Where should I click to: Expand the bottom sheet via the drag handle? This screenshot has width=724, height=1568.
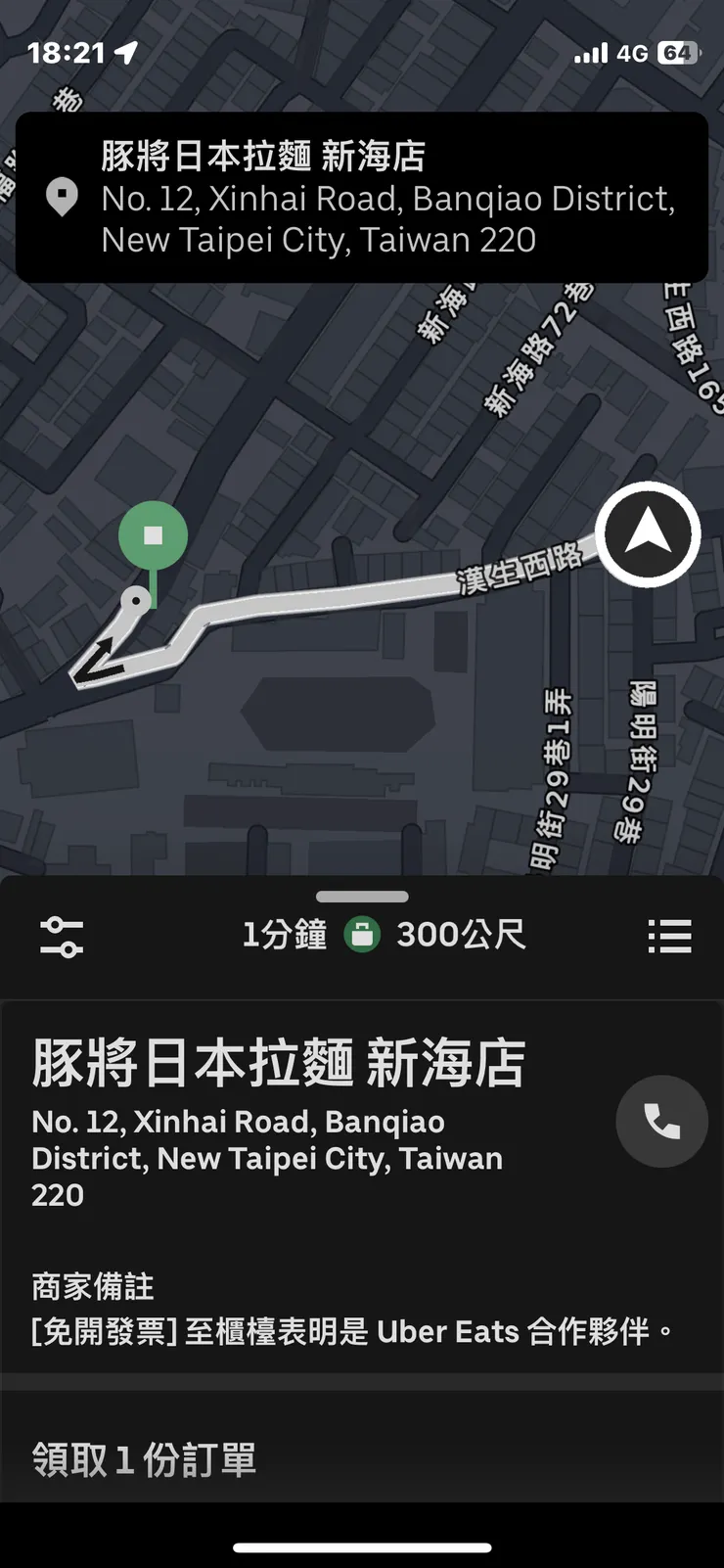click(x=361, y=896)
